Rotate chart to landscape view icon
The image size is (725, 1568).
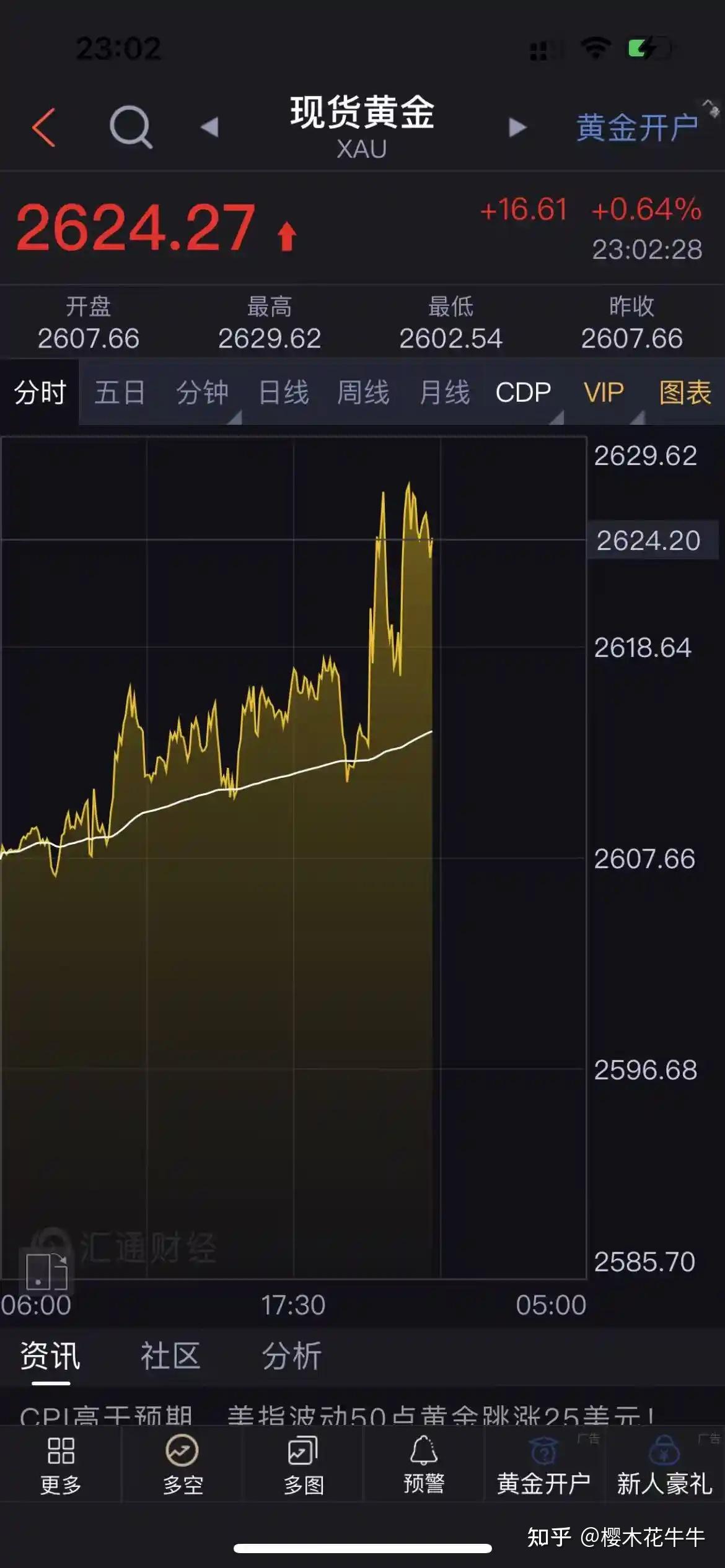pos(46,1271)
